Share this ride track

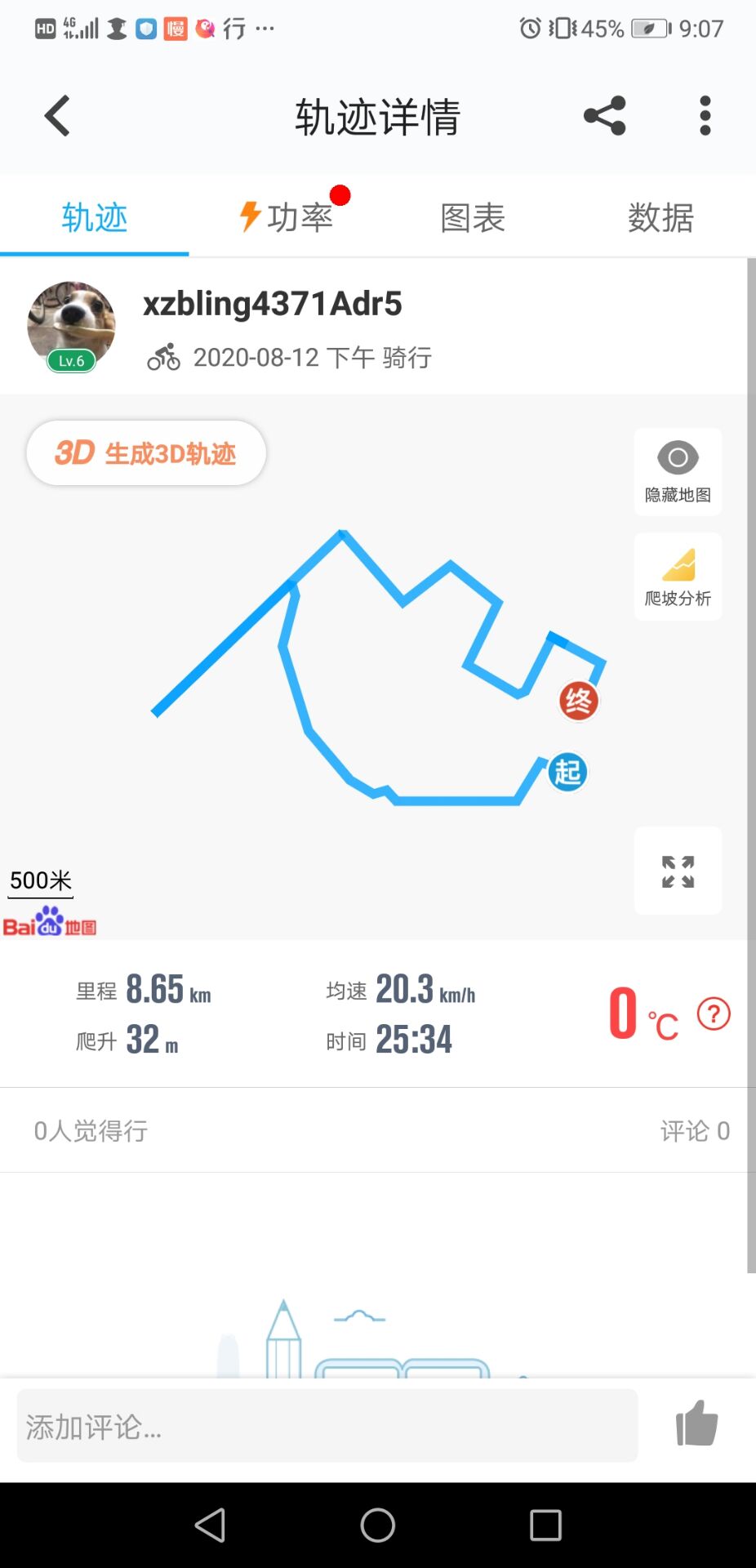pyautogui.click(x=605, y=116)
